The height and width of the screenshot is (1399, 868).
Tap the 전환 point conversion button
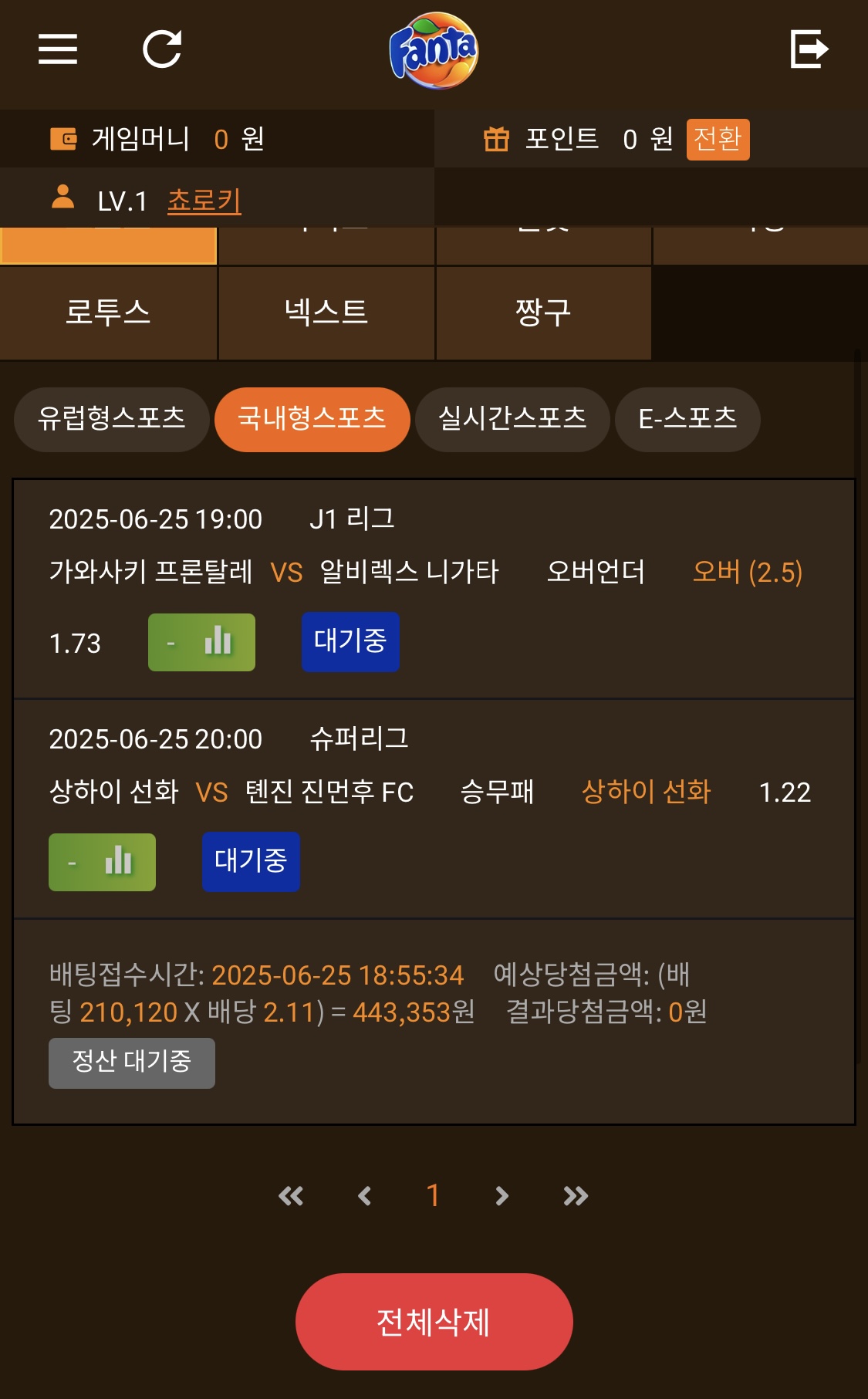pyautogui.click(x=718, y=139)
